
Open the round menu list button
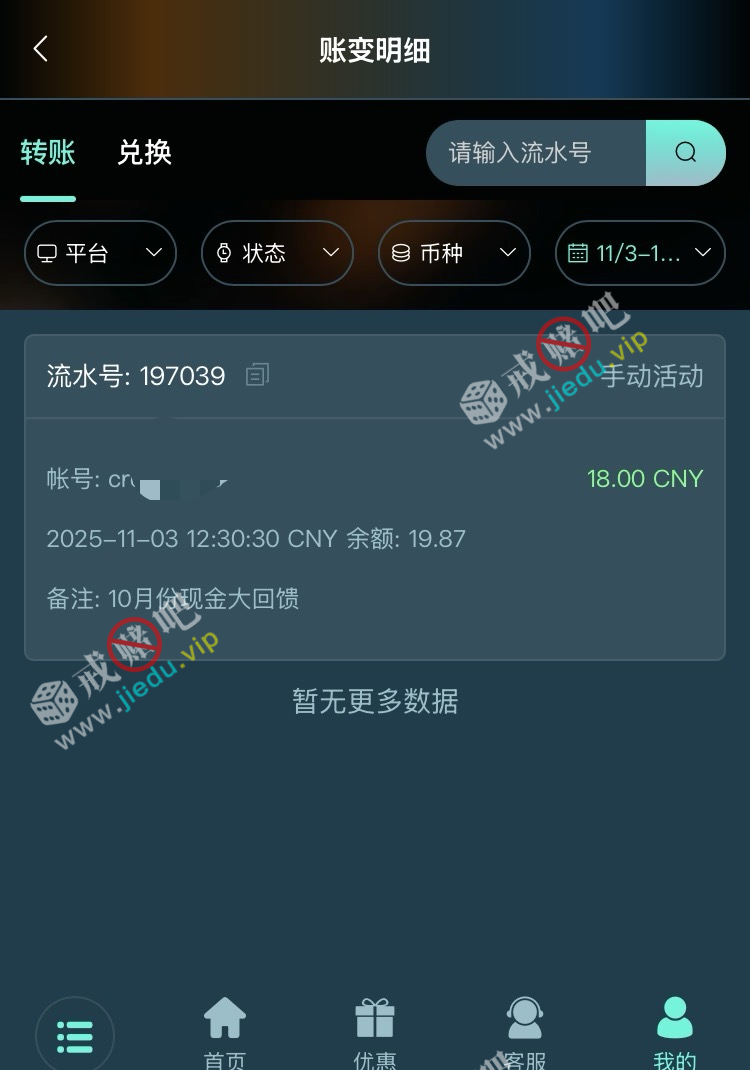point(75,1036)
